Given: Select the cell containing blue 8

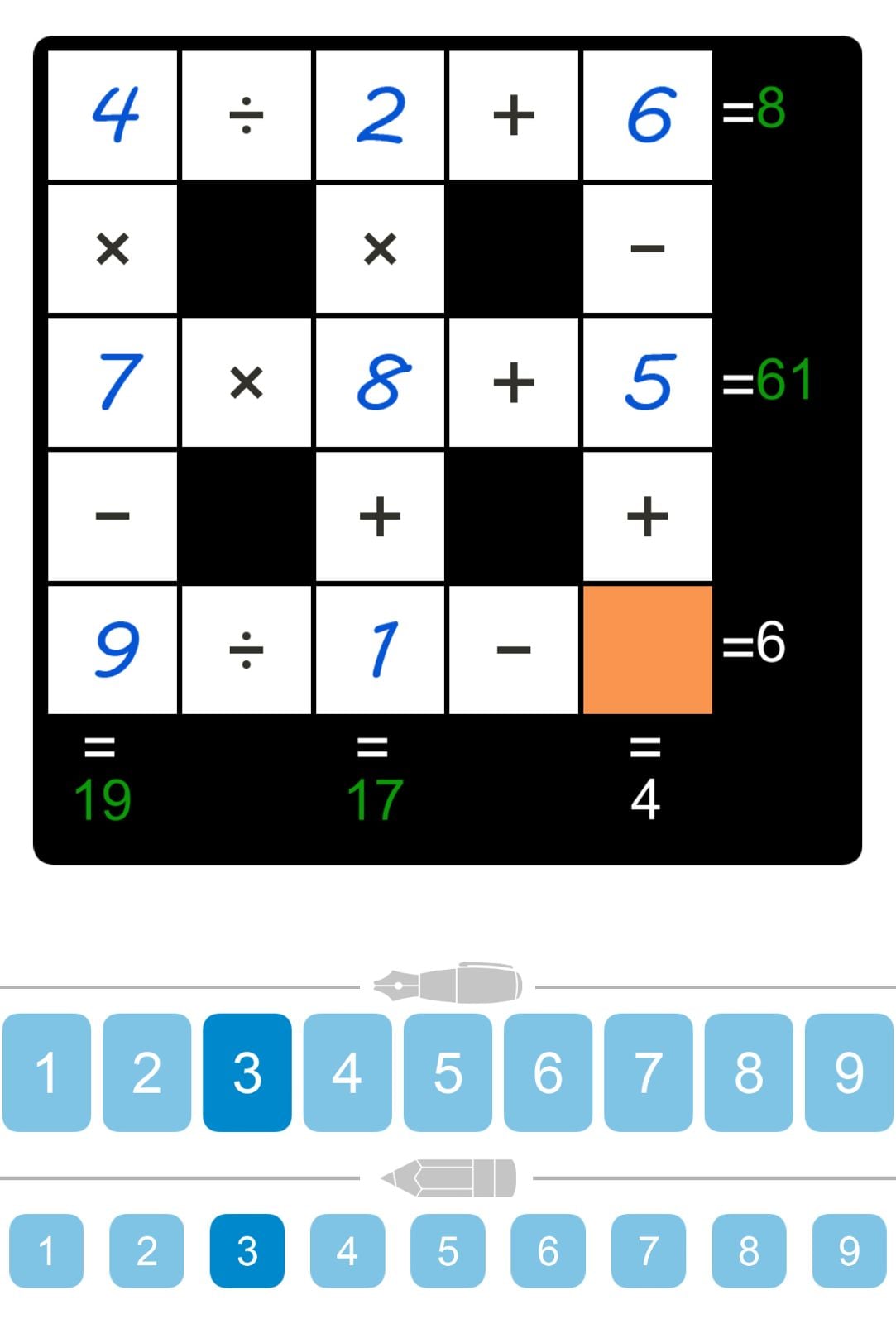Looking at the screenshot, I should click(x=380, y=382).
